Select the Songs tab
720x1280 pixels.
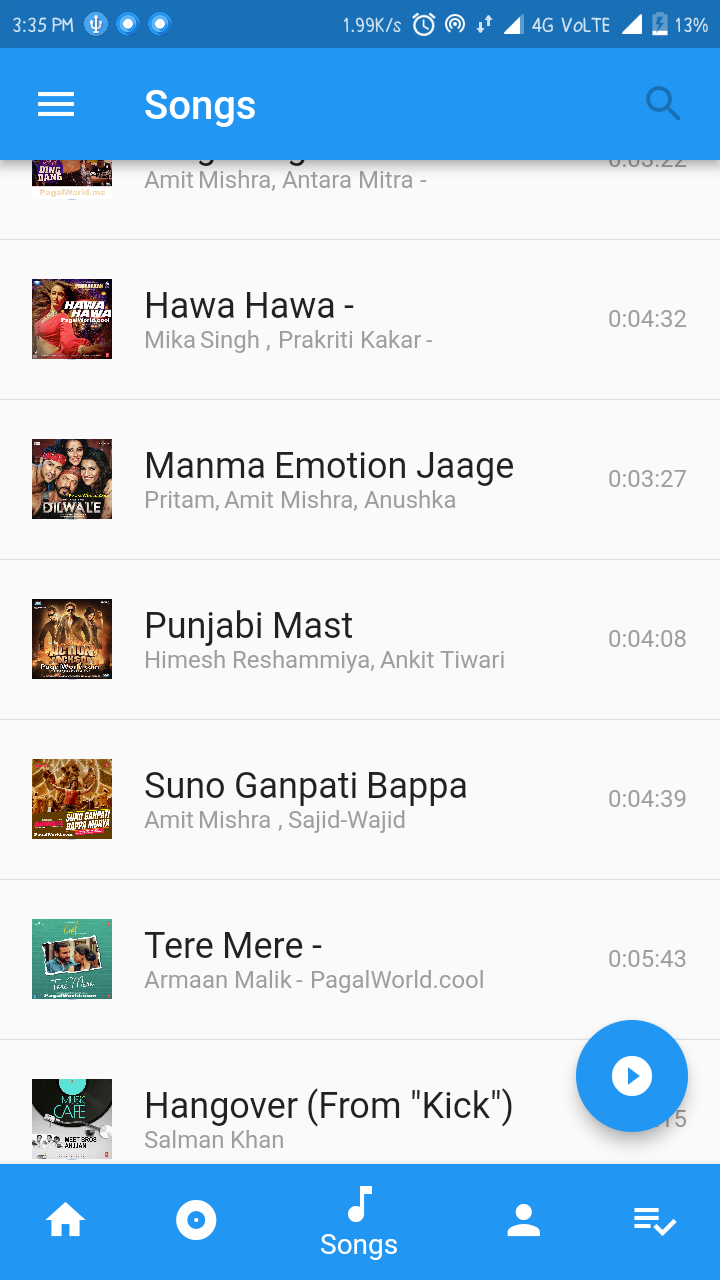click(359, 1222)
